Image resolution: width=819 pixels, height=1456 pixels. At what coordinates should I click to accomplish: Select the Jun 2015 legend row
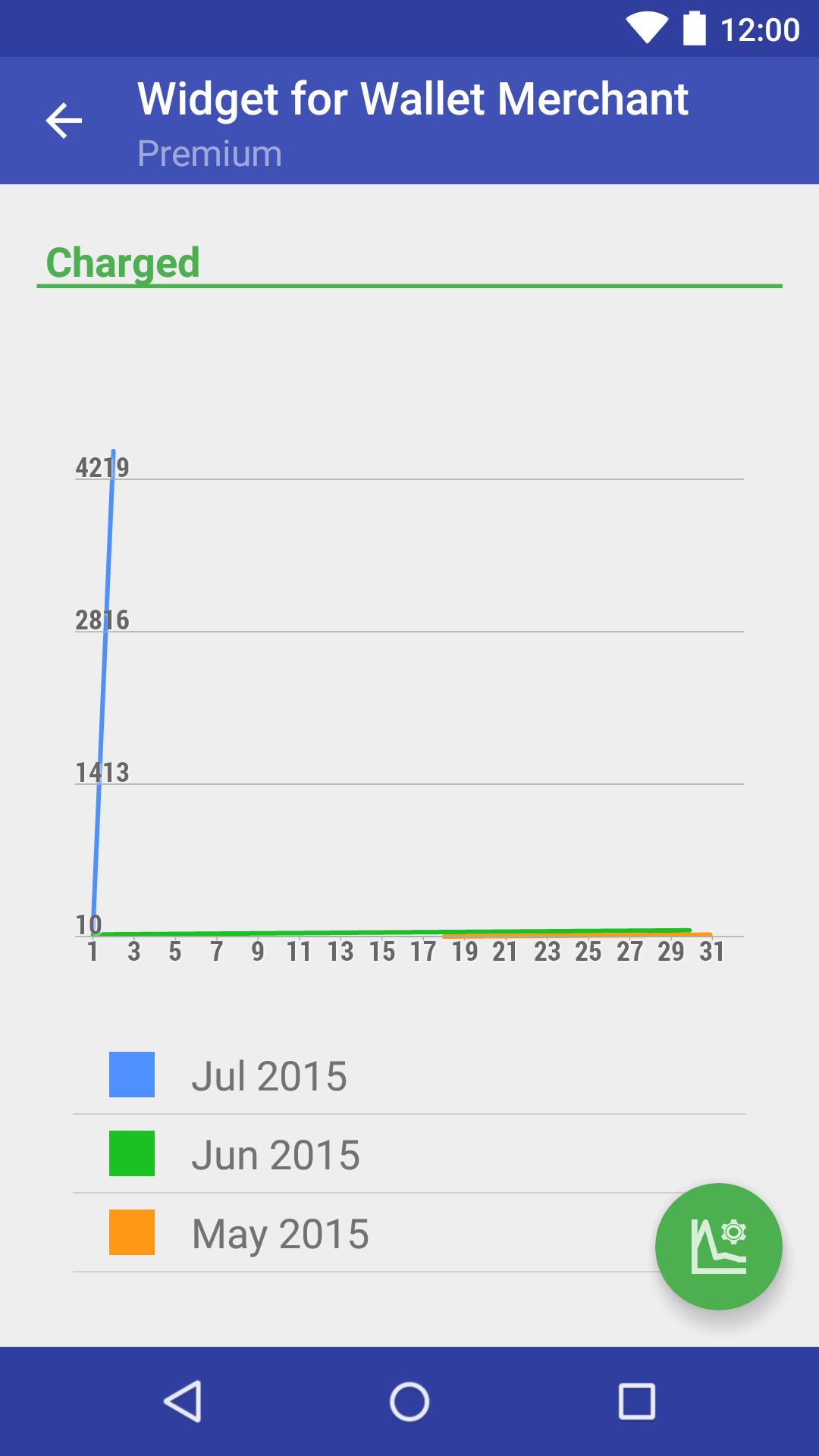(409, 1153)
